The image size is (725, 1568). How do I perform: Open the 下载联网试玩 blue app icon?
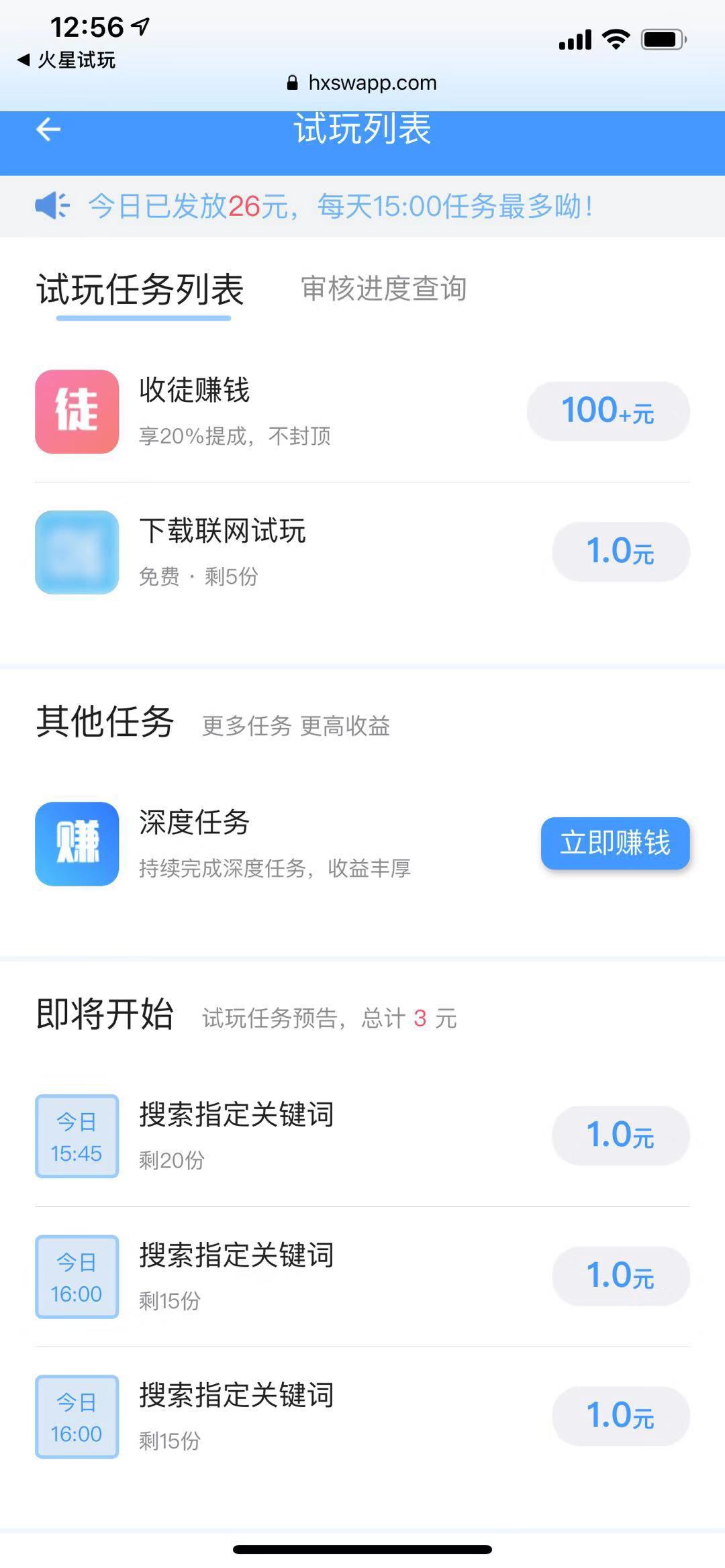click(77, 552)
